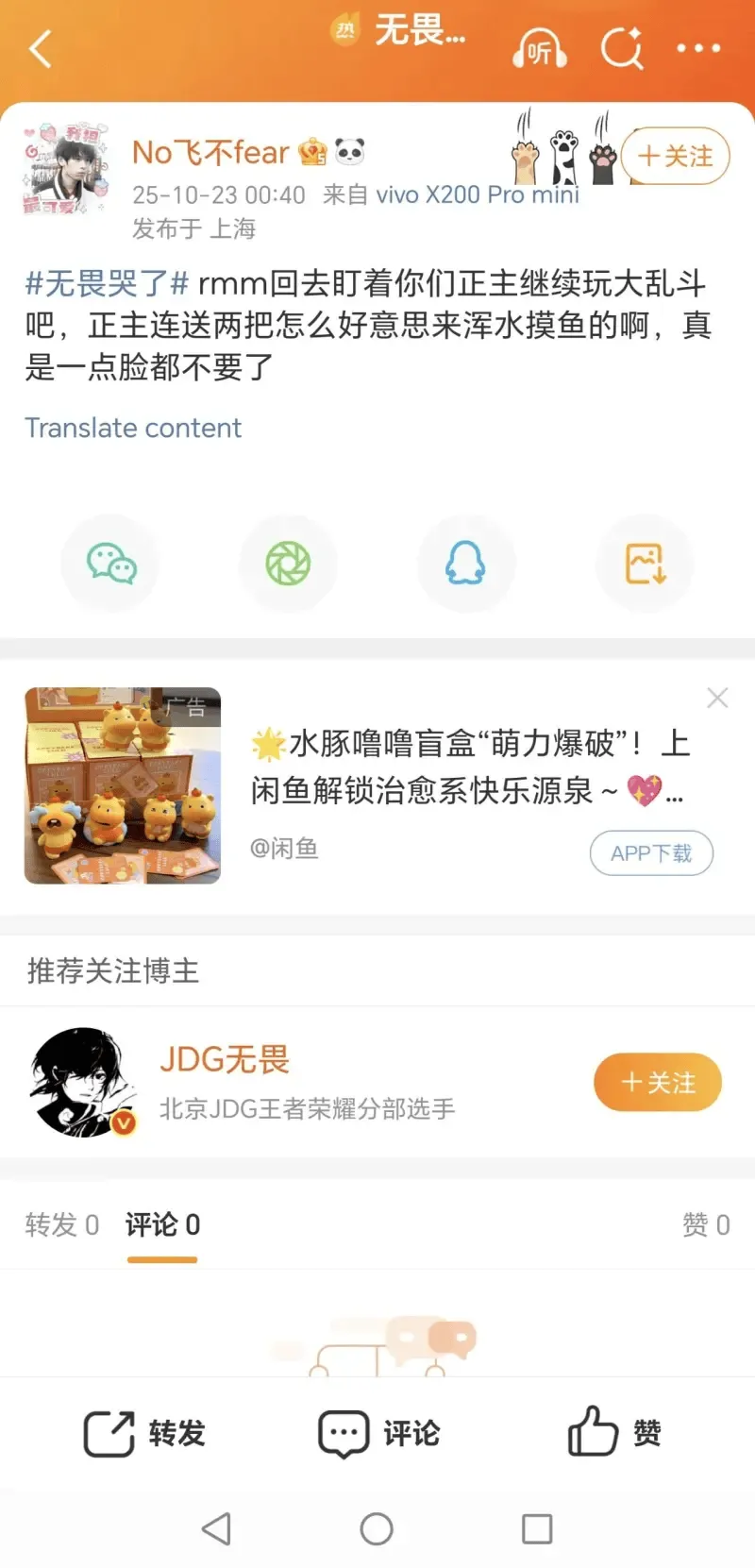
Task: Follow recommended blogger JDG无畏
Action: 657,1082
